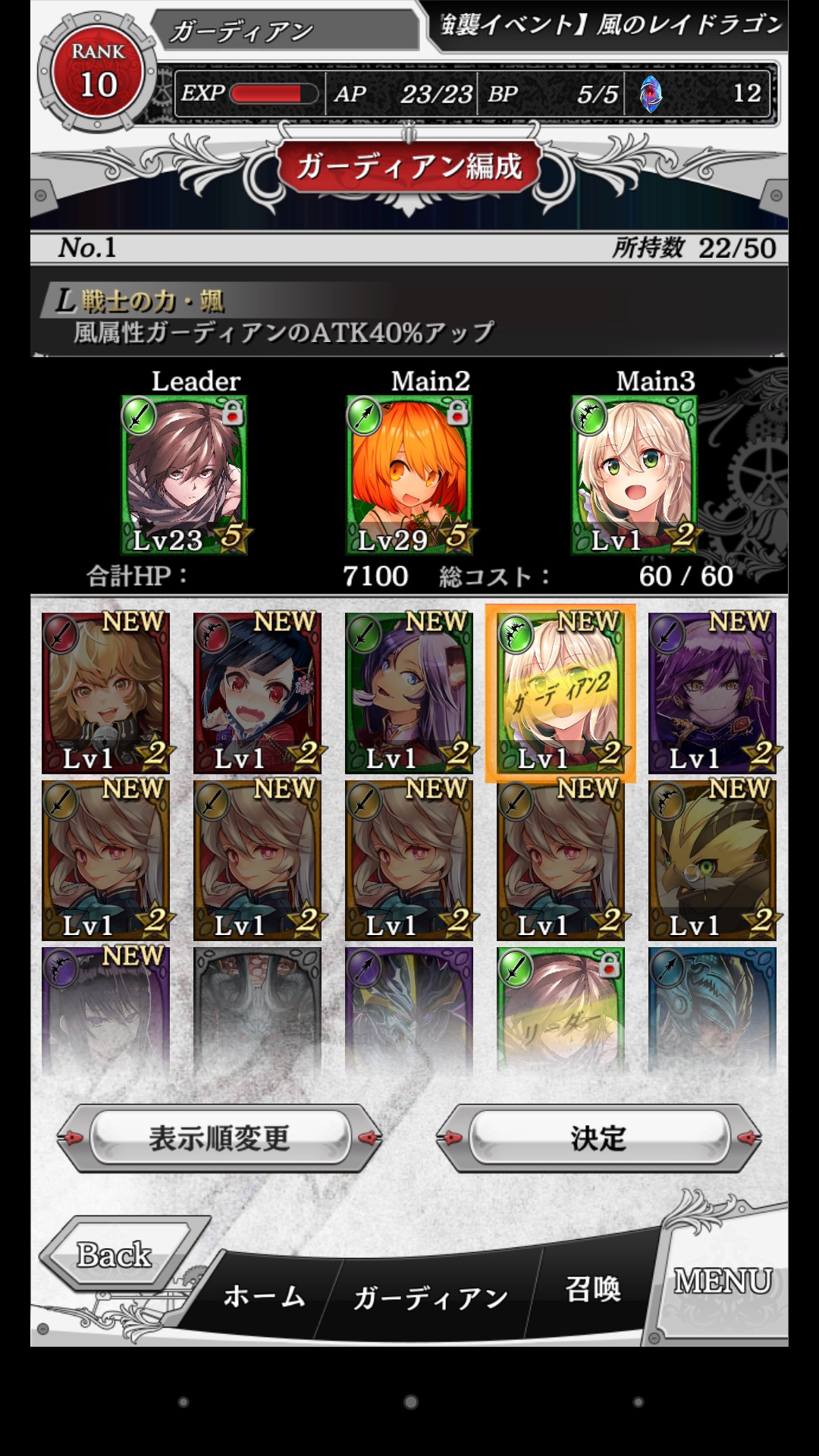Select the Main2 orange-haired guardian Lv29
Image resolution: width=819 pixels, height=1456 pixels.
[x=409, y=474]
